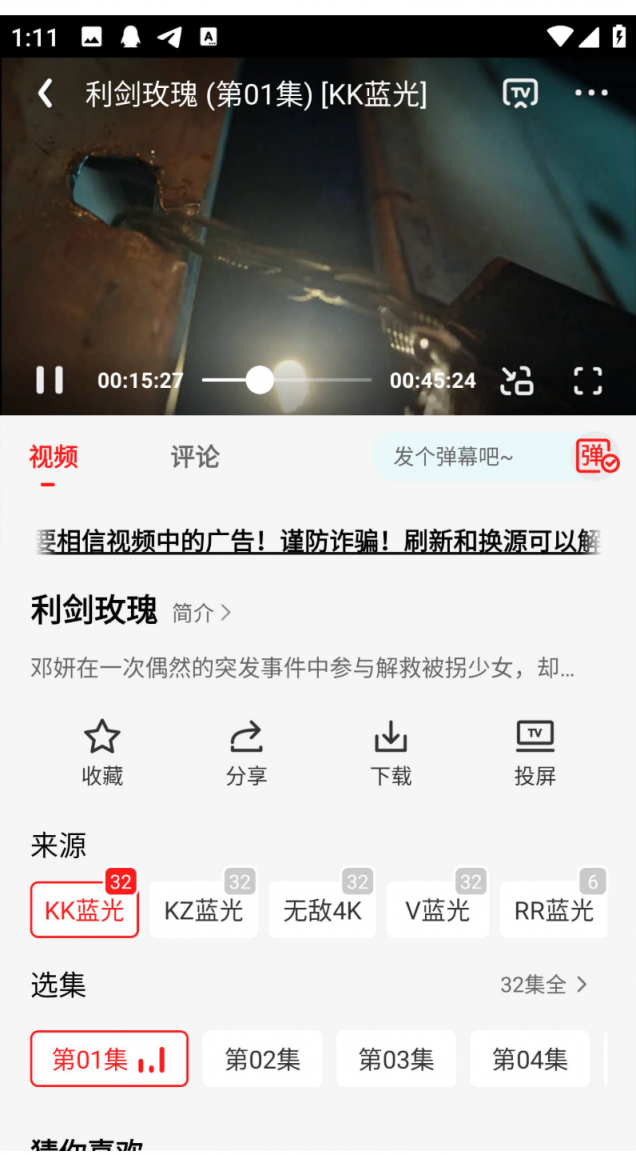Start 投屏 screen casting
Image resolution: width=636 pixels, height=1155 pixels.
[x=534, y=752]
